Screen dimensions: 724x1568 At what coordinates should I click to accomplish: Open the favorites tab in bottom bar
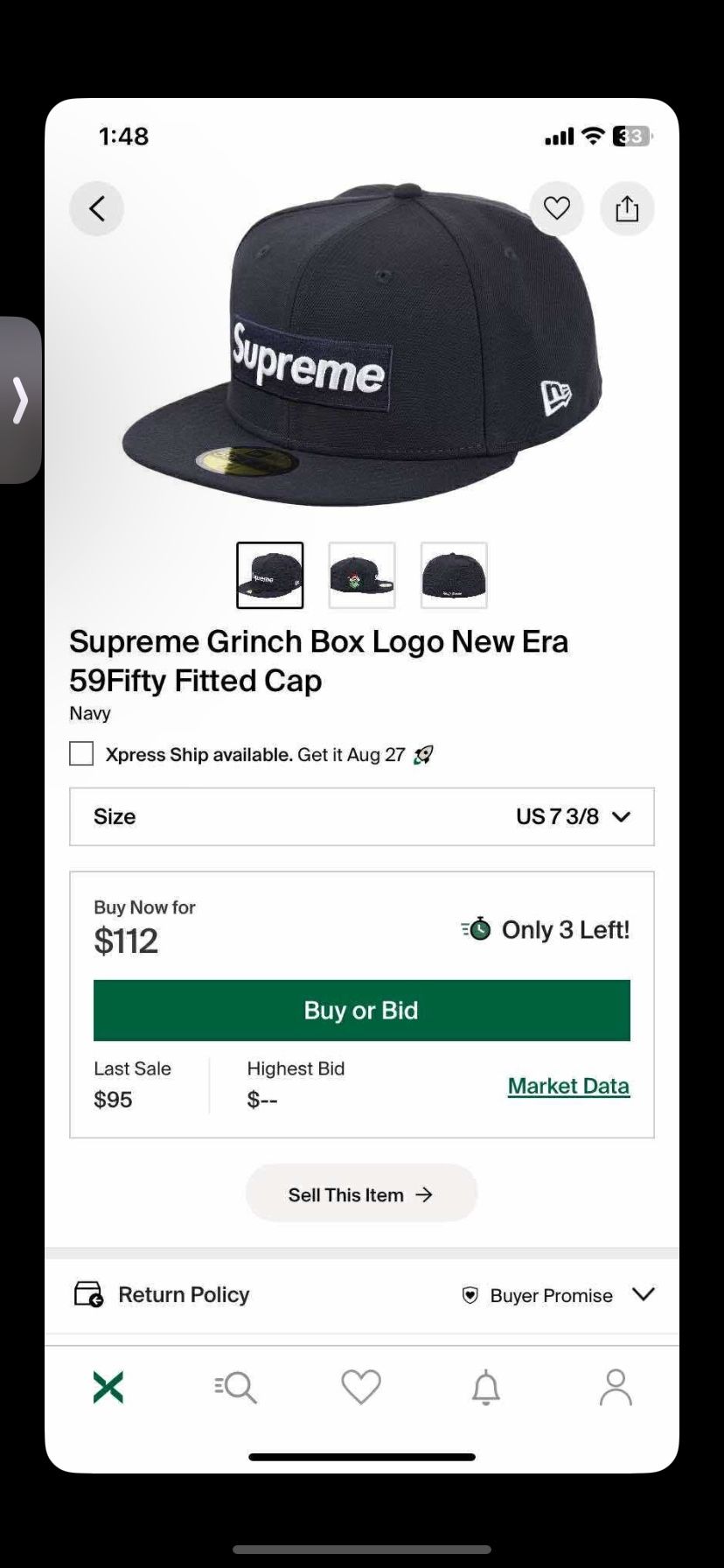[361, 1388]
